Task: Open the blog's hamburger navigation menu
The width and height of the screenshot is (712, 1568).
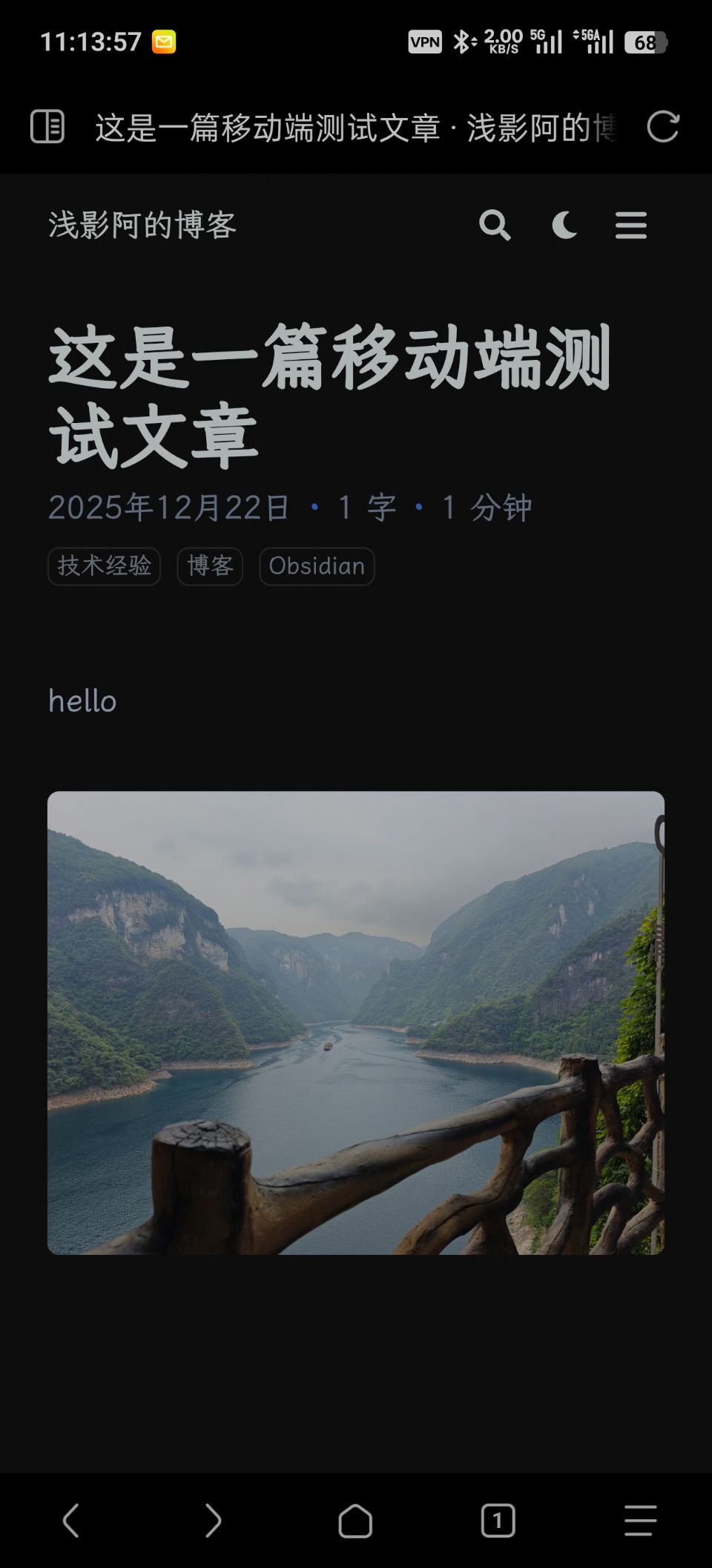Action: pos(630,226)
